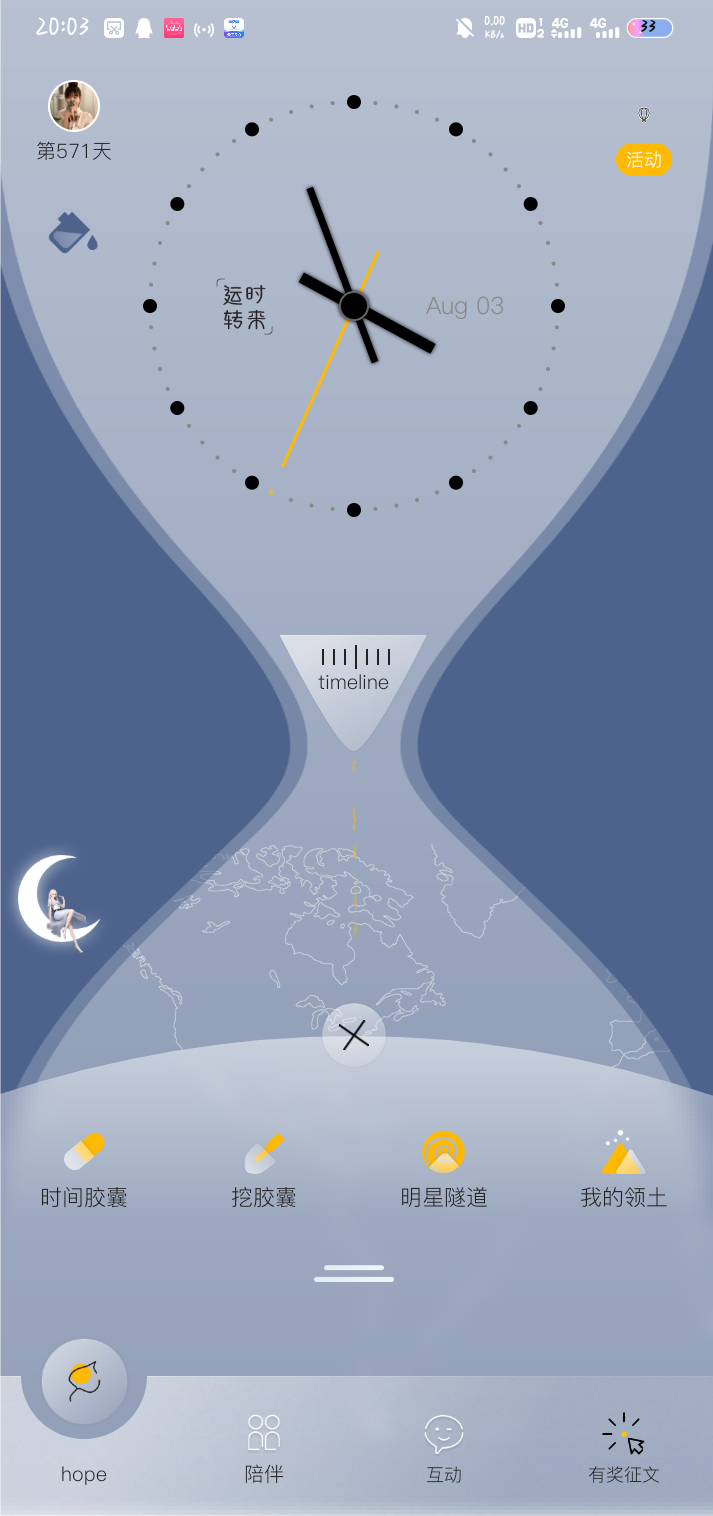Screen dimensions: 713x1516
Task: Enter 明星隧道 star tunnel
Action: [444, 1170]
